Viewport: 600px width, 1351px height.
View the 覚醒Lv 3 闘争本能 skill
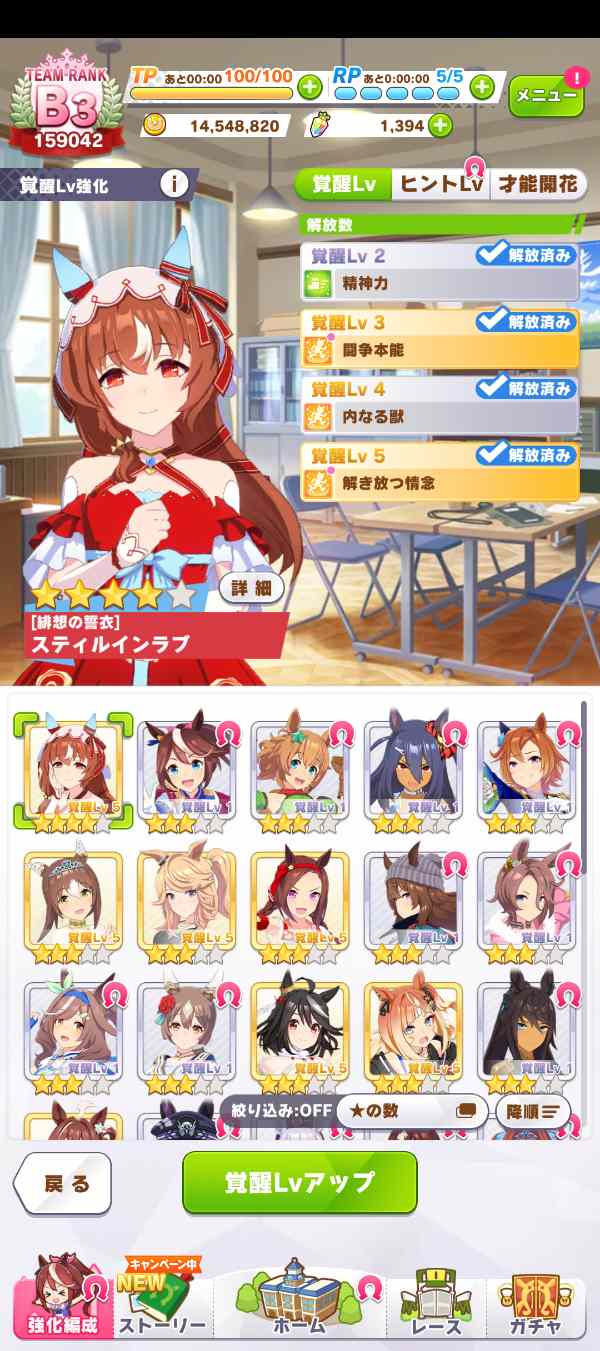(440, 338)
